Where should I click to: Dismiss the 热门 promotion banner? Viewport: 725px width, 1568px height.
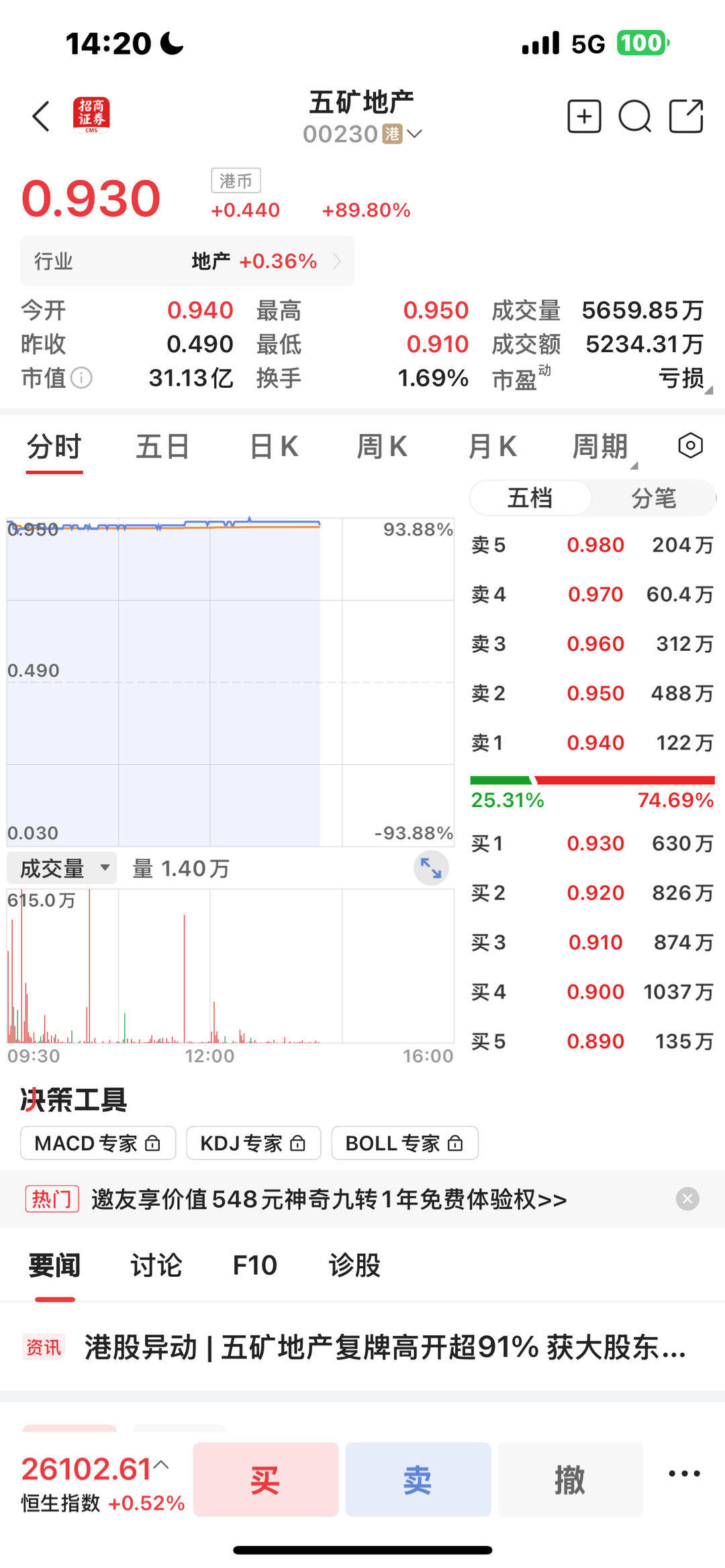pyautogui.click(x=687, y=1199)
